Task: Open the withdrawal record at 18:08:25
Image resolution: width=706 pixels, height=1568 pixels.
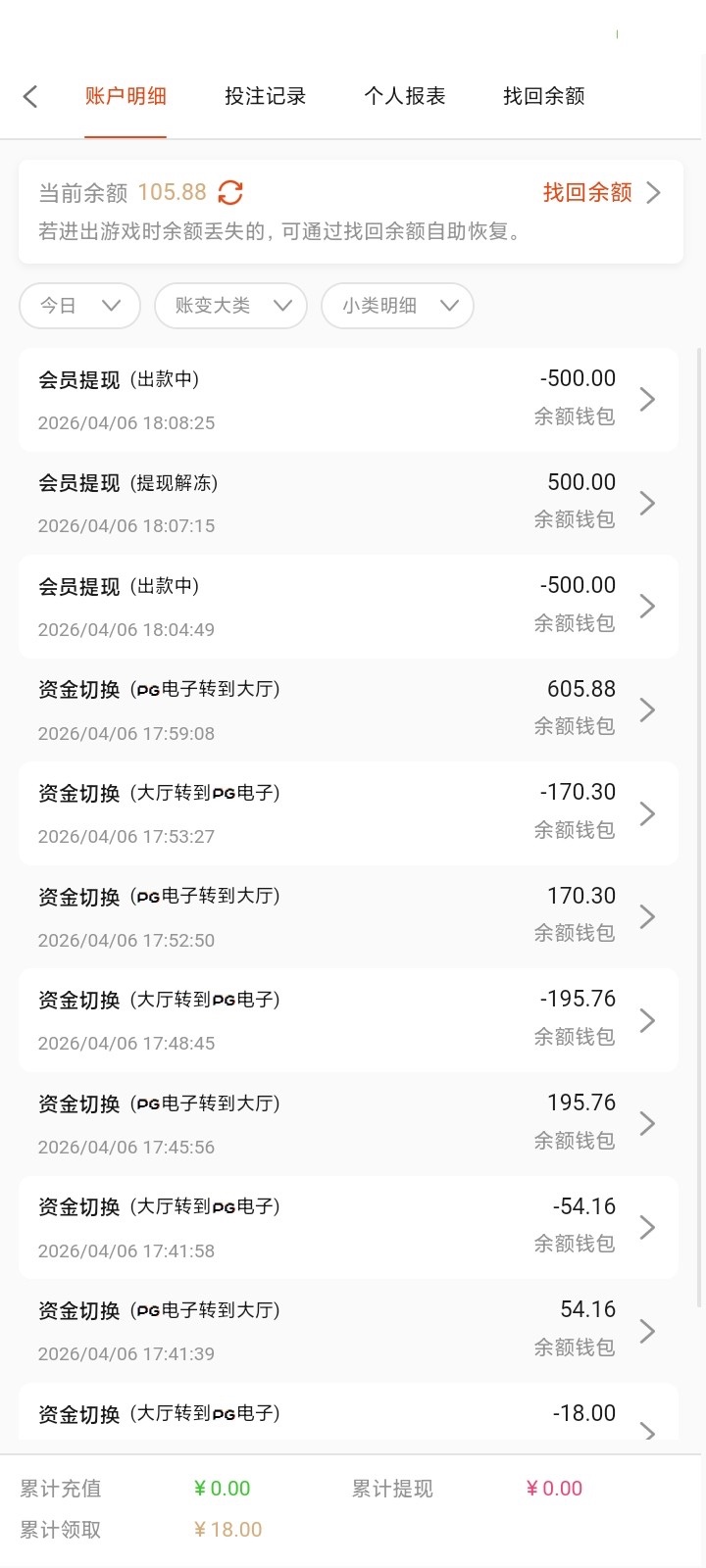Action: [348, 400]
